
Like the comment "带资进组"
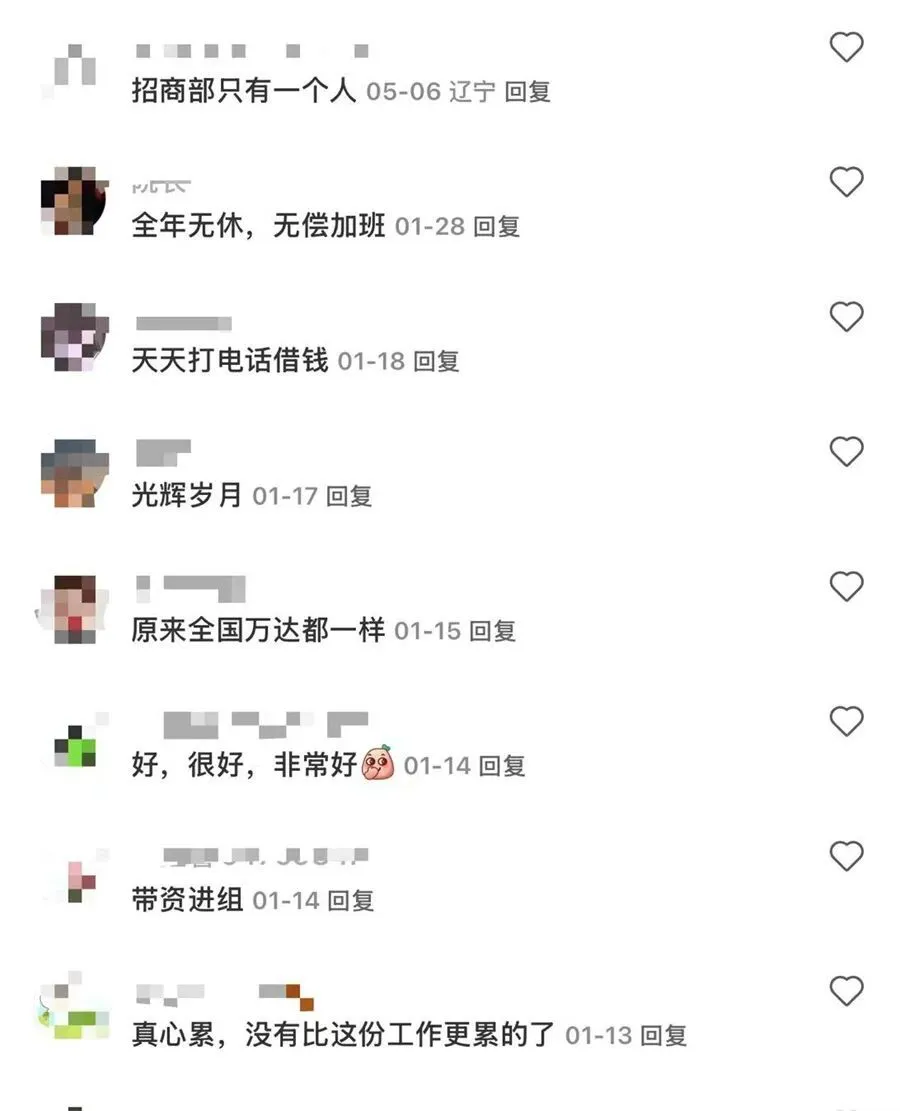(846, 856)
